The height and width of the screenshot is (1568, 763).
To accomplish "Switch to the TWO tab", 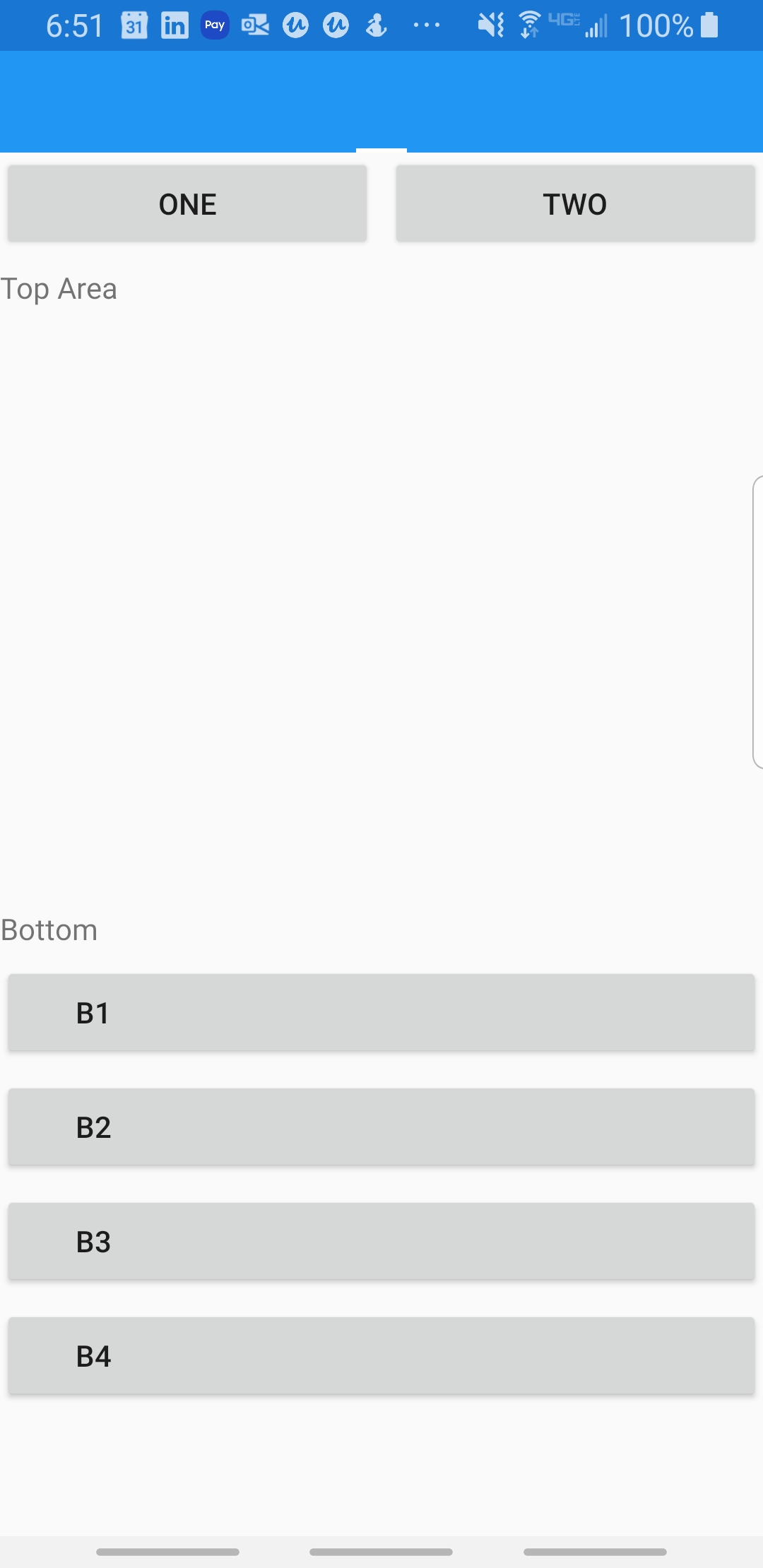I will [574, 203].
